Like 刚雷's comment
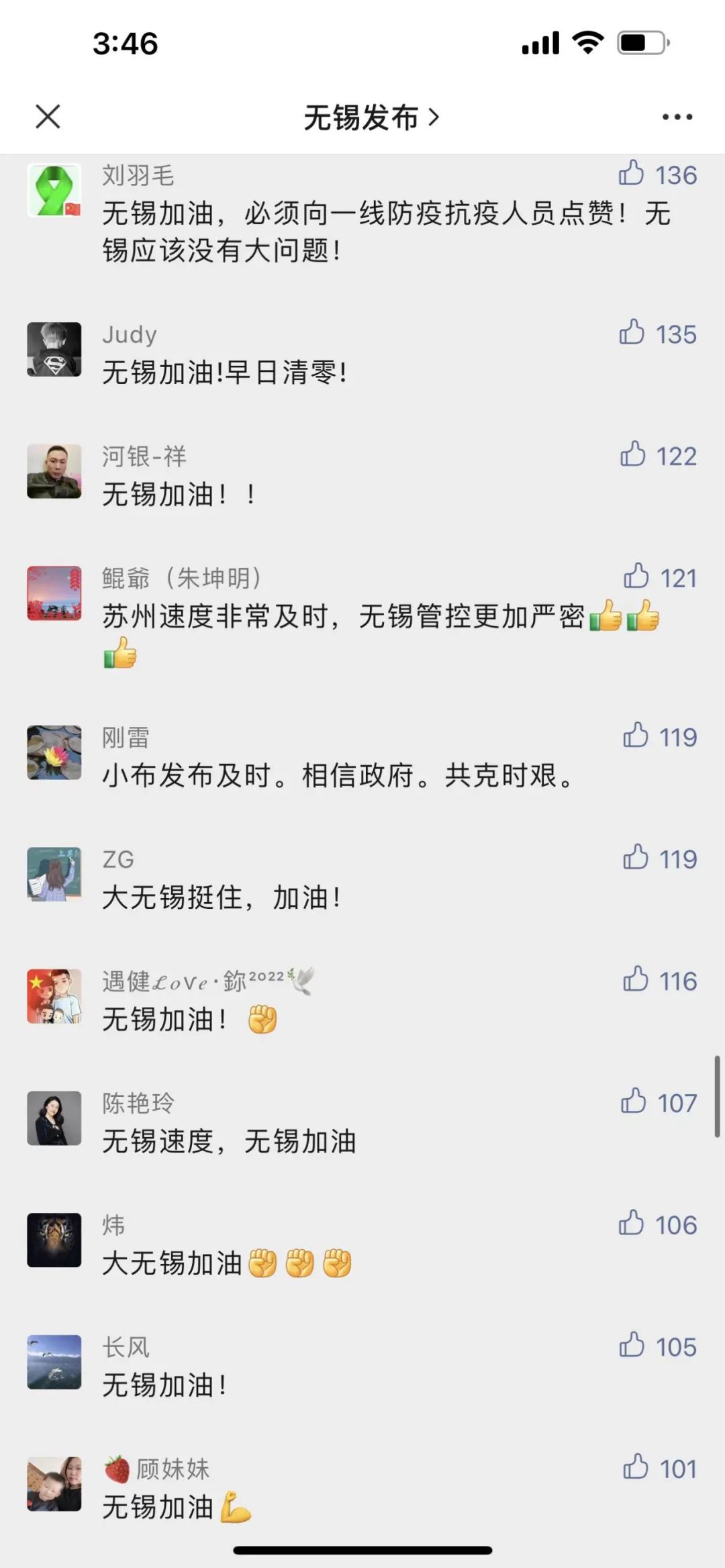 click(635, 735)
